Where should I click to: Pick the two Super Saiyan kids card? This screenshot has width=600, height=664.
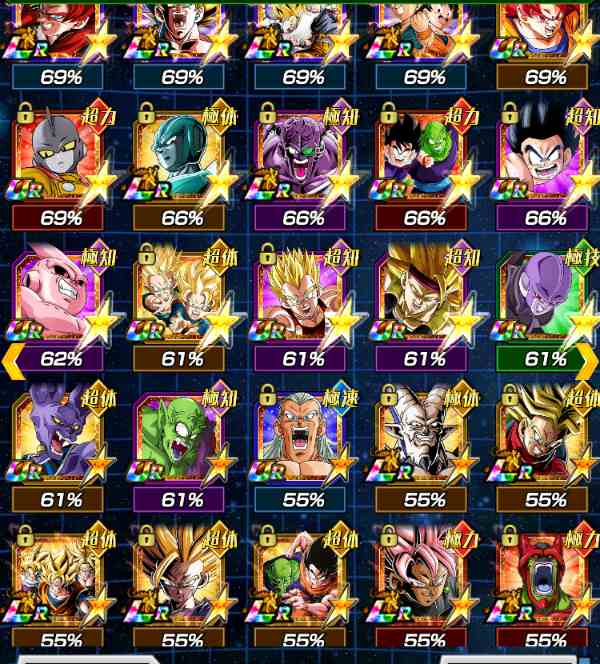[x=180, y=297]
